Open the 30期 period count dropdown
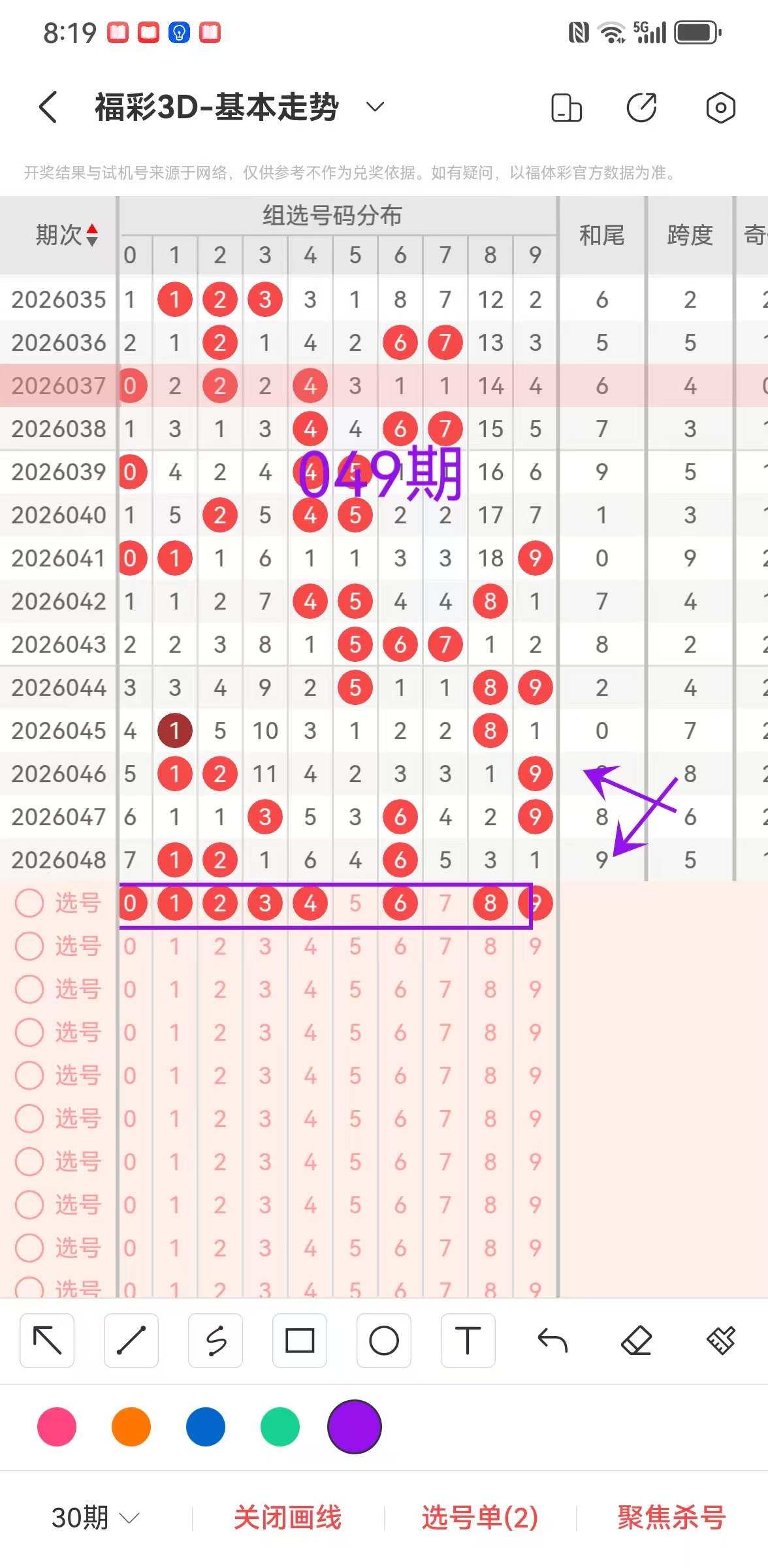 point(95,1517)
